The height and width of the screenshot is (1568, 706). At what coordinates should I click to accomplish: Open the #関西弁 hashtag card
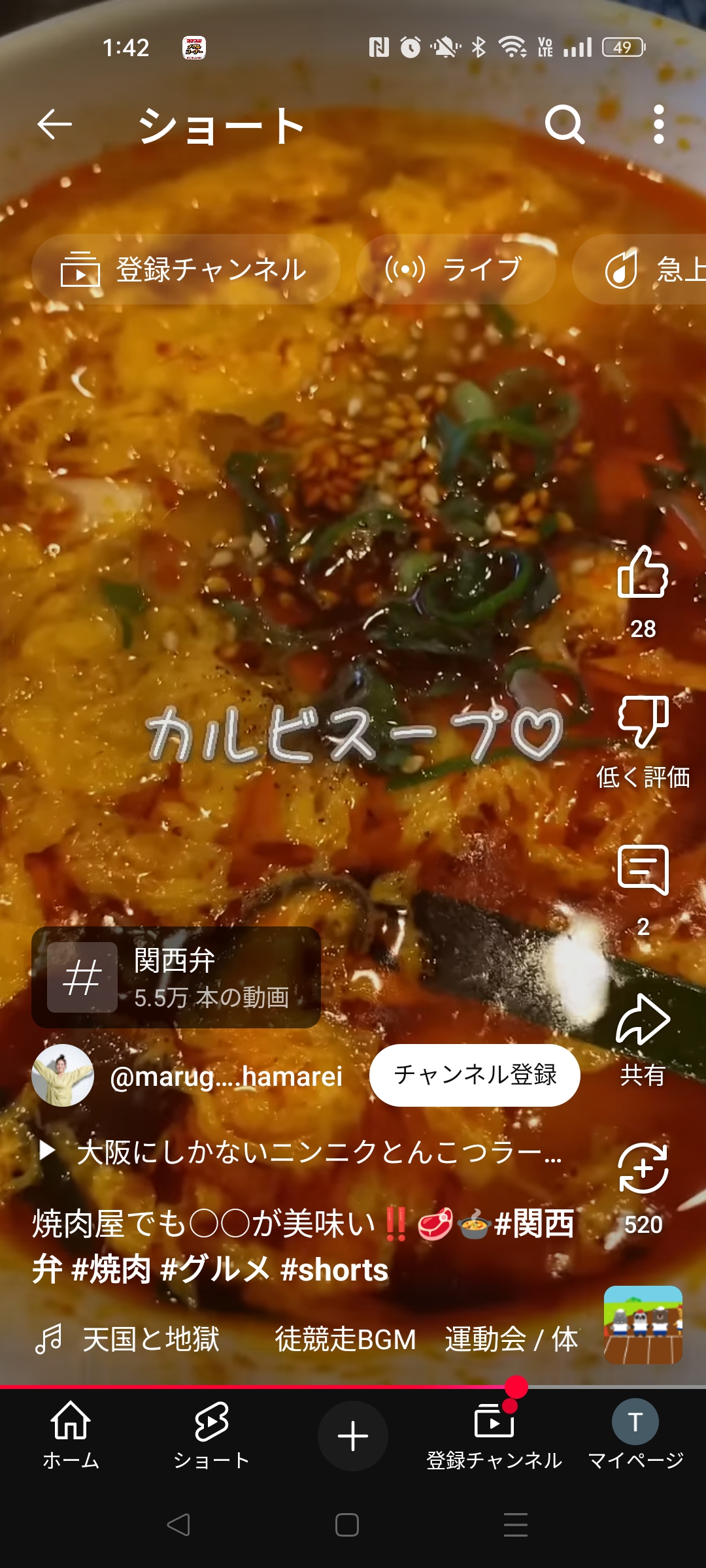[x=176, y=977]
